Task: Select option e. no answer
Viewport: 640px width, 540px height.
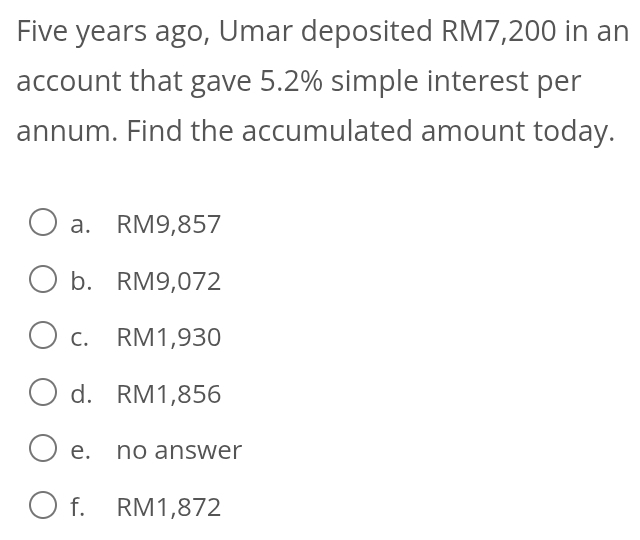Action: click(43, 450)
